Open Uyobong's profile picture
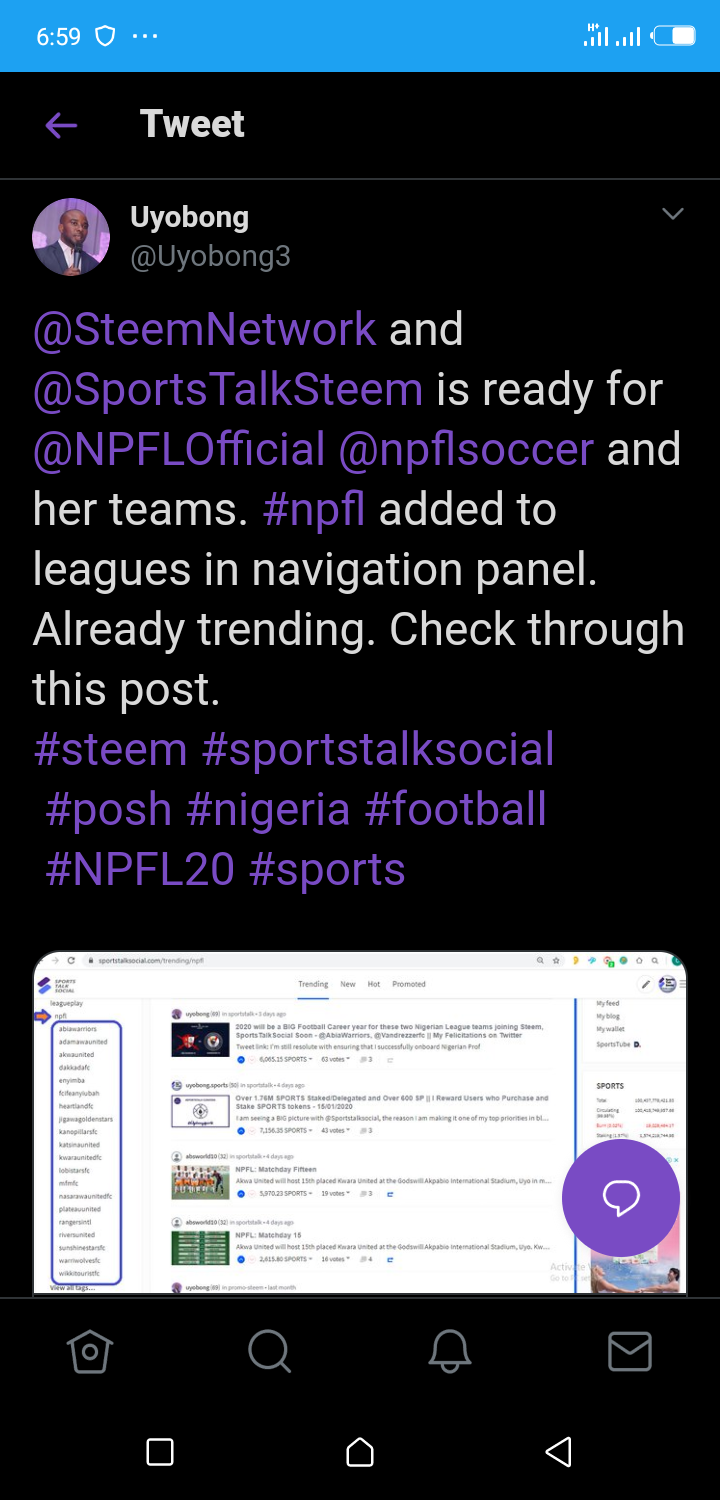The width and height of the screenshot is (720, 1500). pyautogui.click(x=71, y=237)
